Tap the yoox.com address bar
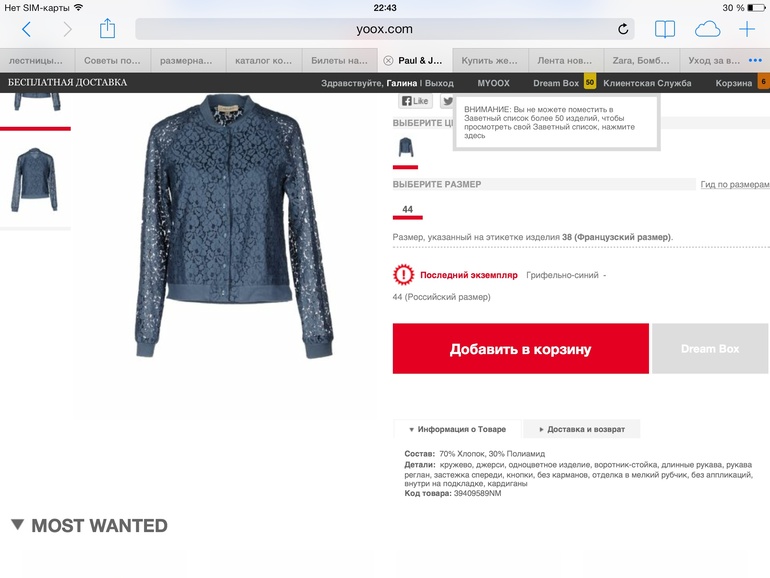Image resolution: width=770 pixels, height=578 pixels. click(x=385, y=29)
